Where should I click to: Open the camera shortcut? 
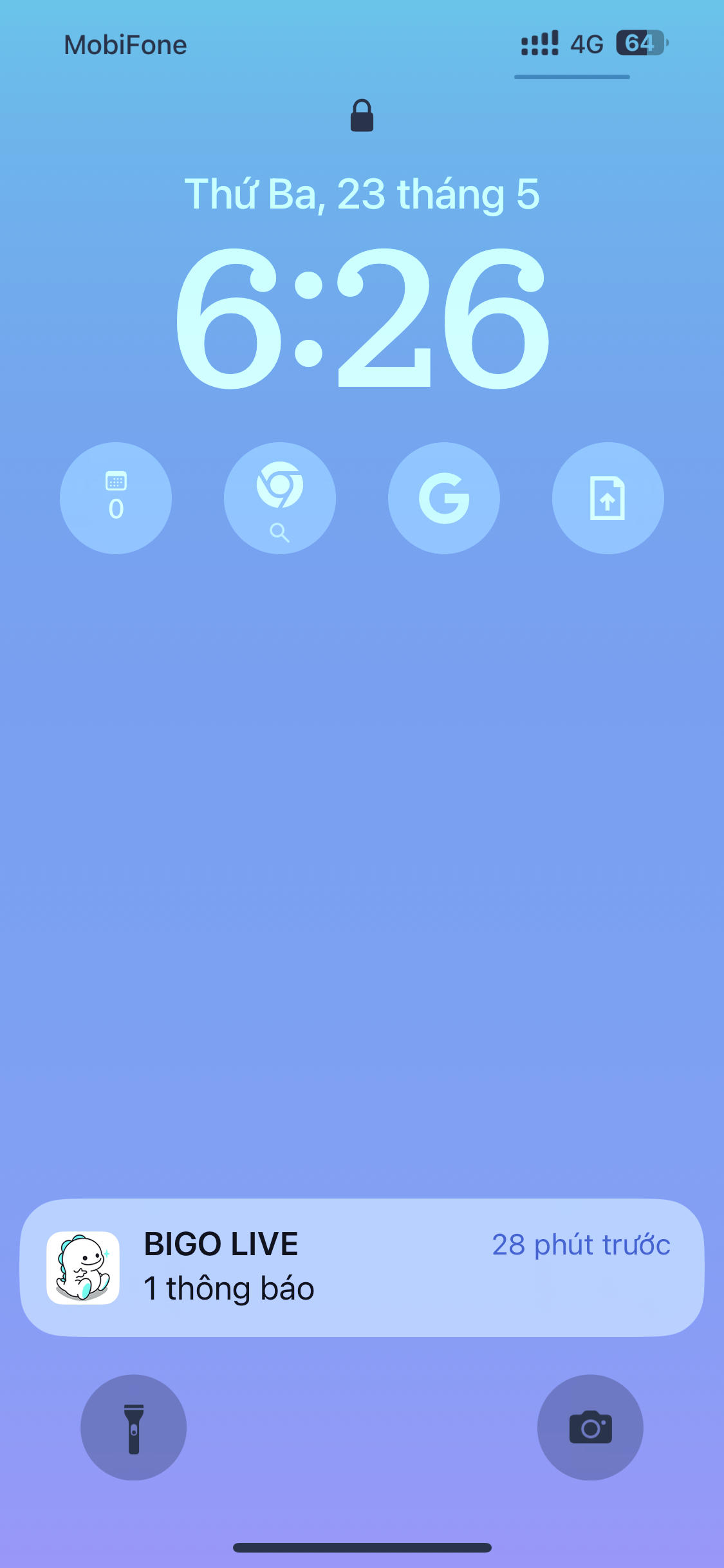(x=590, y=1427)
